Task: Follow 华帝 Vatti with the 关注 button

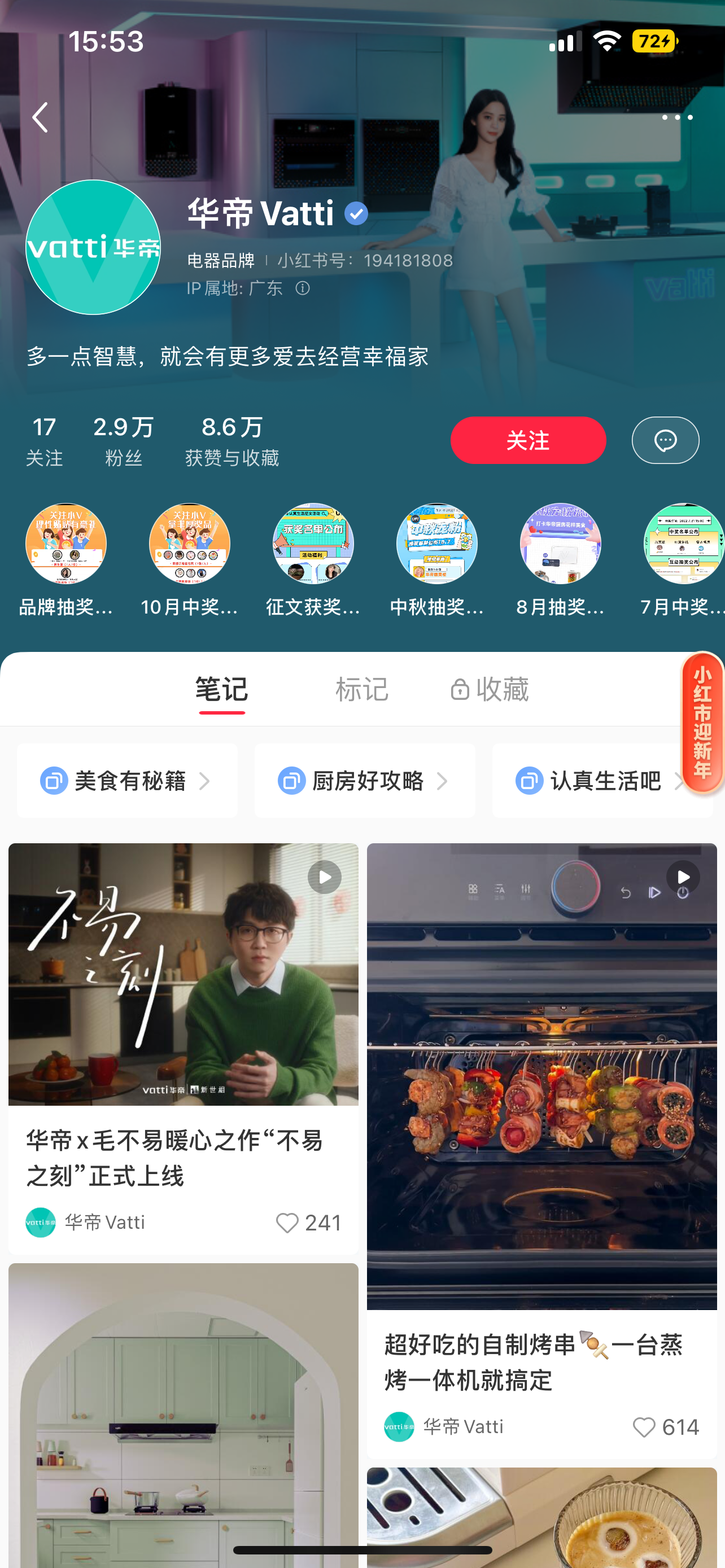Action: pos(527,440)
